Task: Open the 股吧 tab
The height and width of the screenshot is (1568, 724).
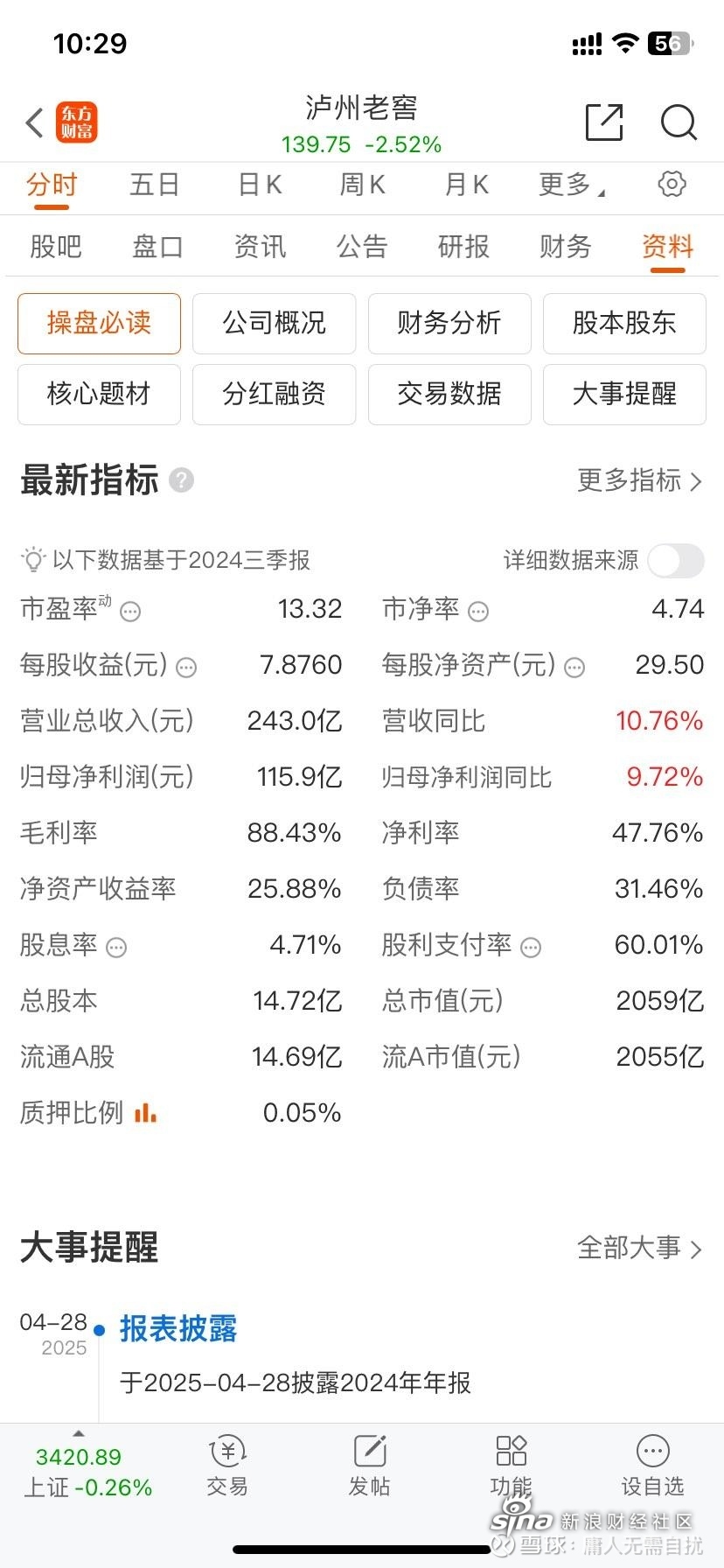Action: (x=56, y=247)
